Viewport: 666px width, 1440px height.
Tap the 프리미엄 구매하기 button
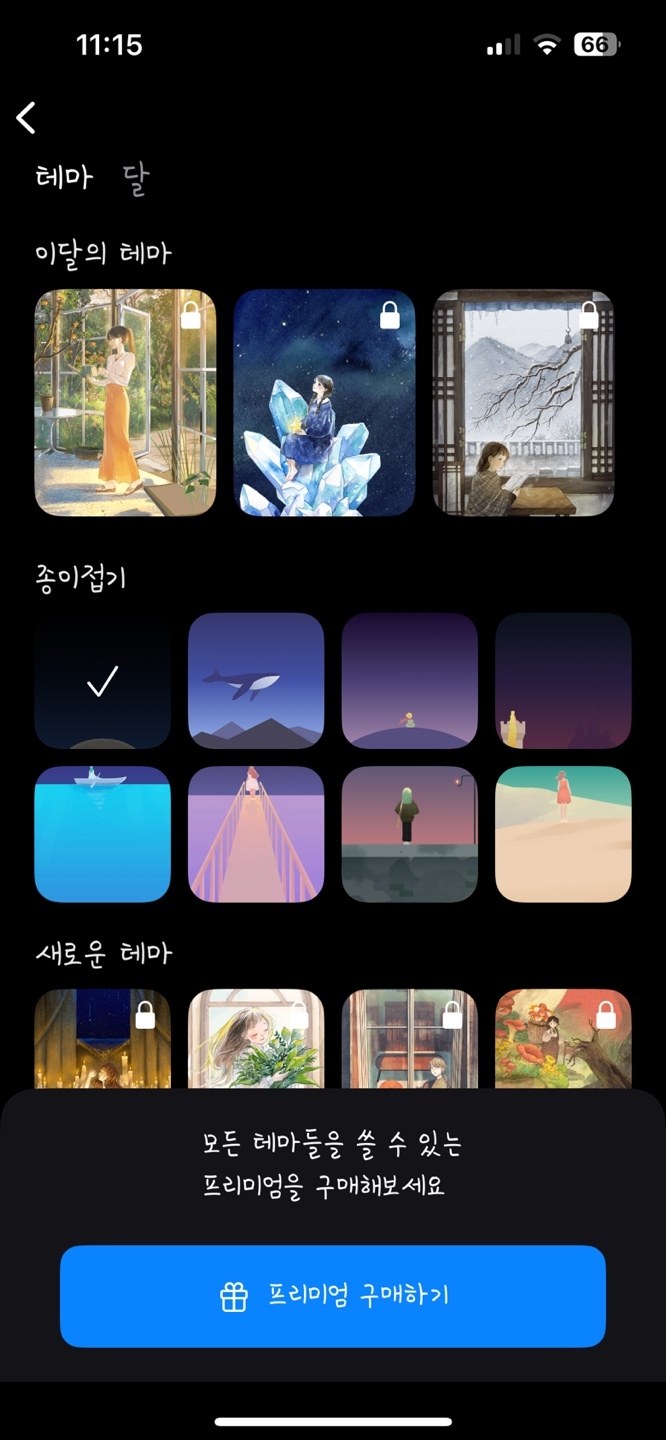[x=333, y=1296]
